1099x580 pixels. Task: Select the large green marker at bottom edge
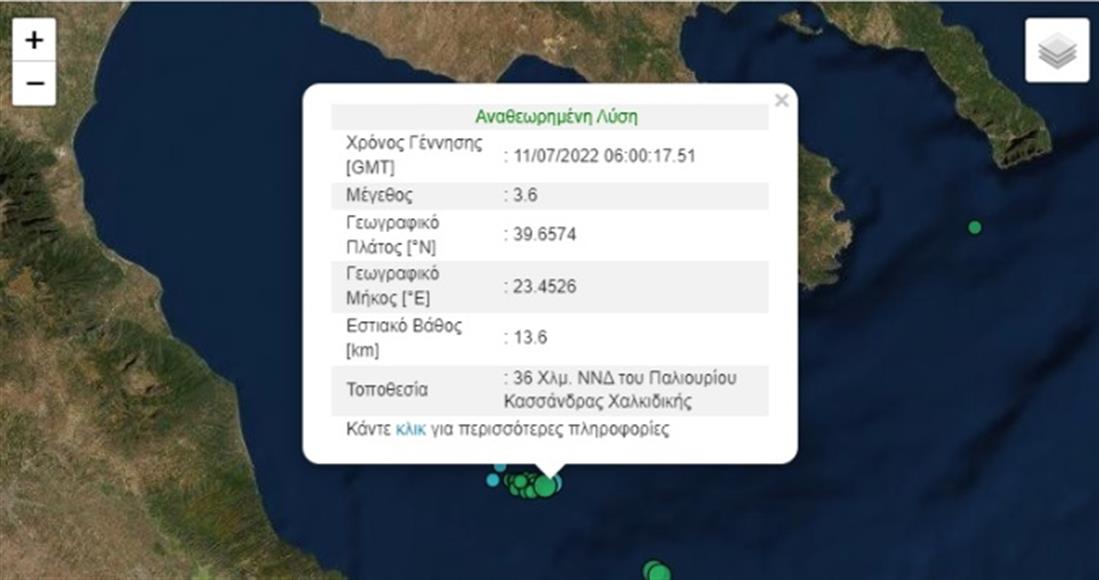click(656, 571)
